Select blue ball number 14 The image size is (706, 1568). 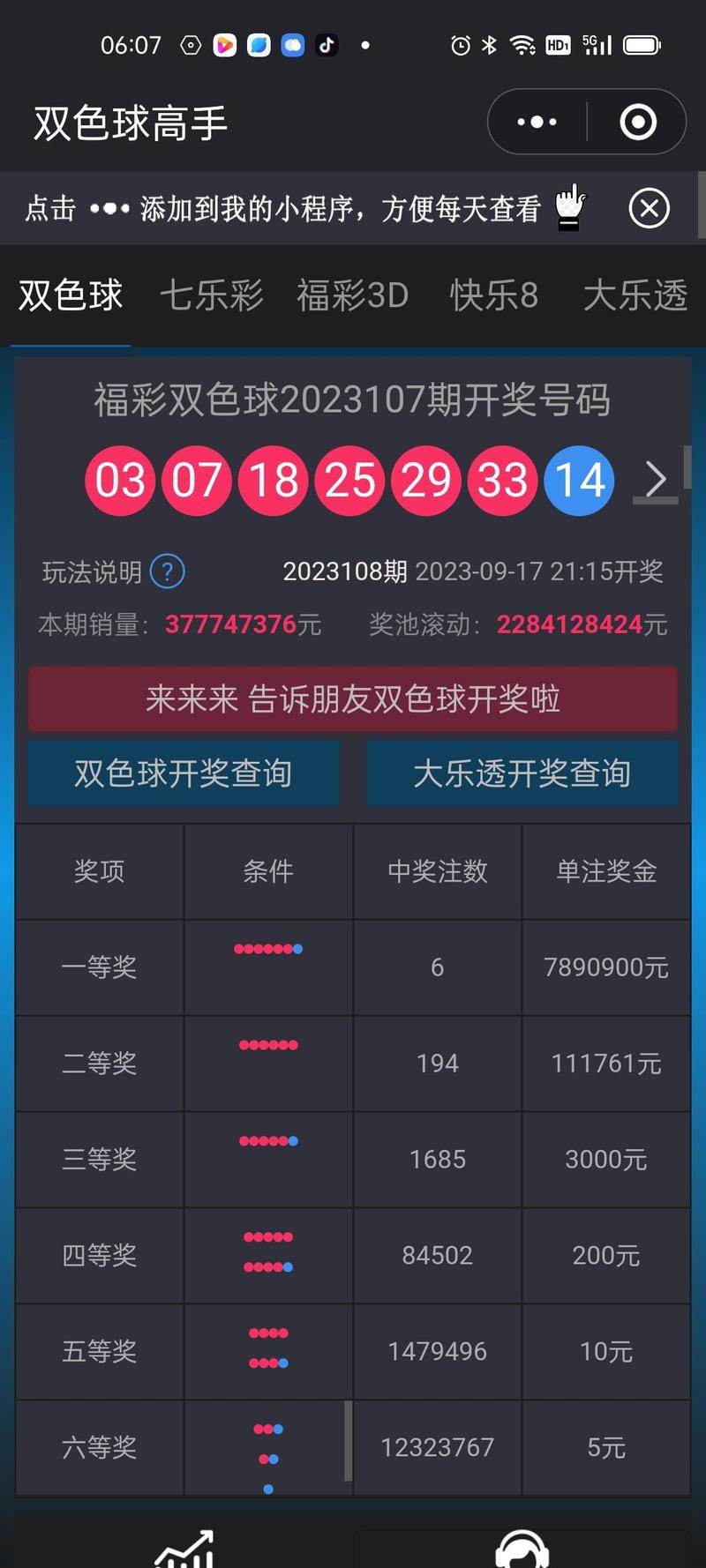click(578, 480)
